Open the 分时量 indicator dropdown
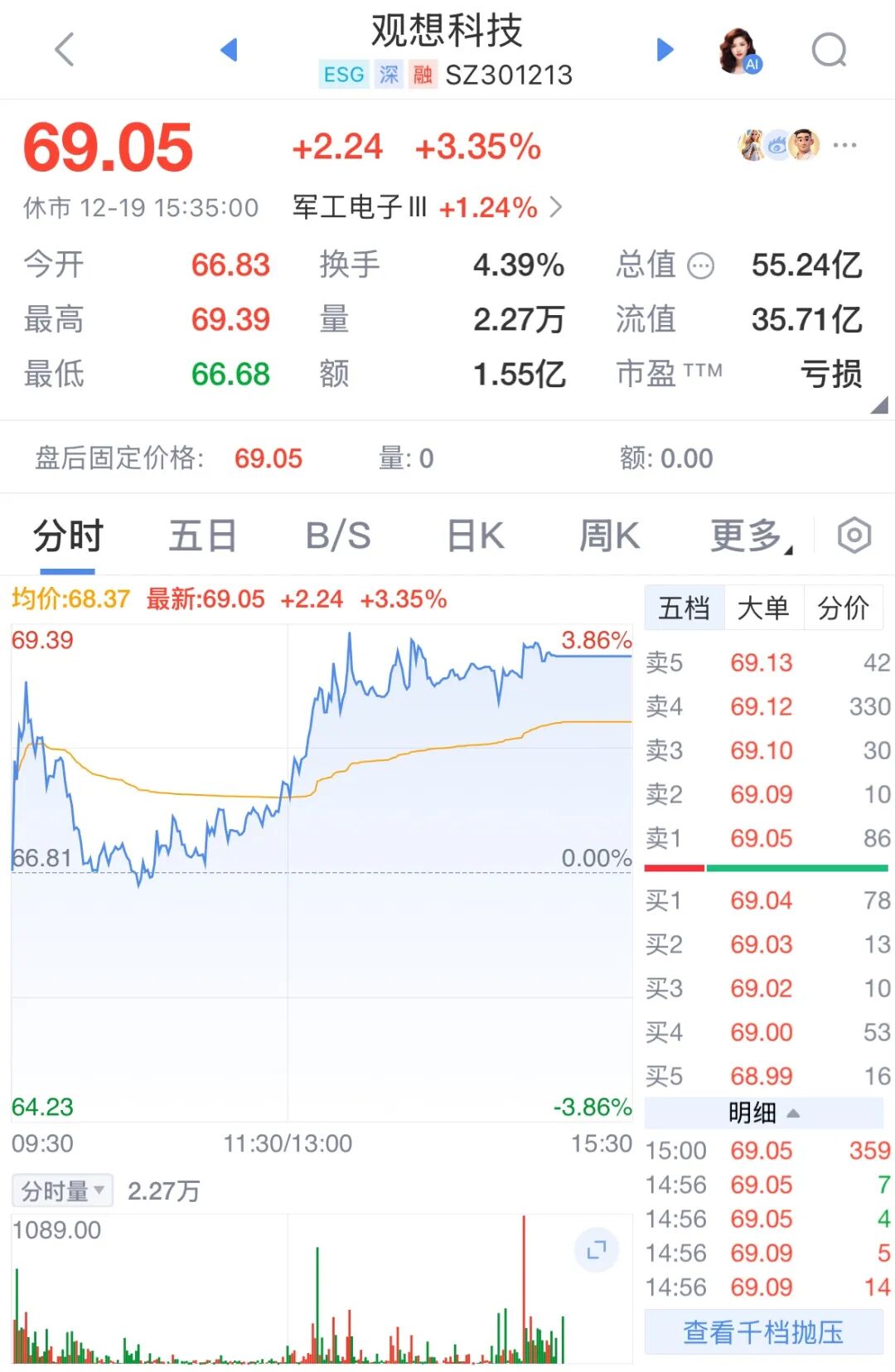This screenshot has width=895, height=1372. tap(63, 1191)
